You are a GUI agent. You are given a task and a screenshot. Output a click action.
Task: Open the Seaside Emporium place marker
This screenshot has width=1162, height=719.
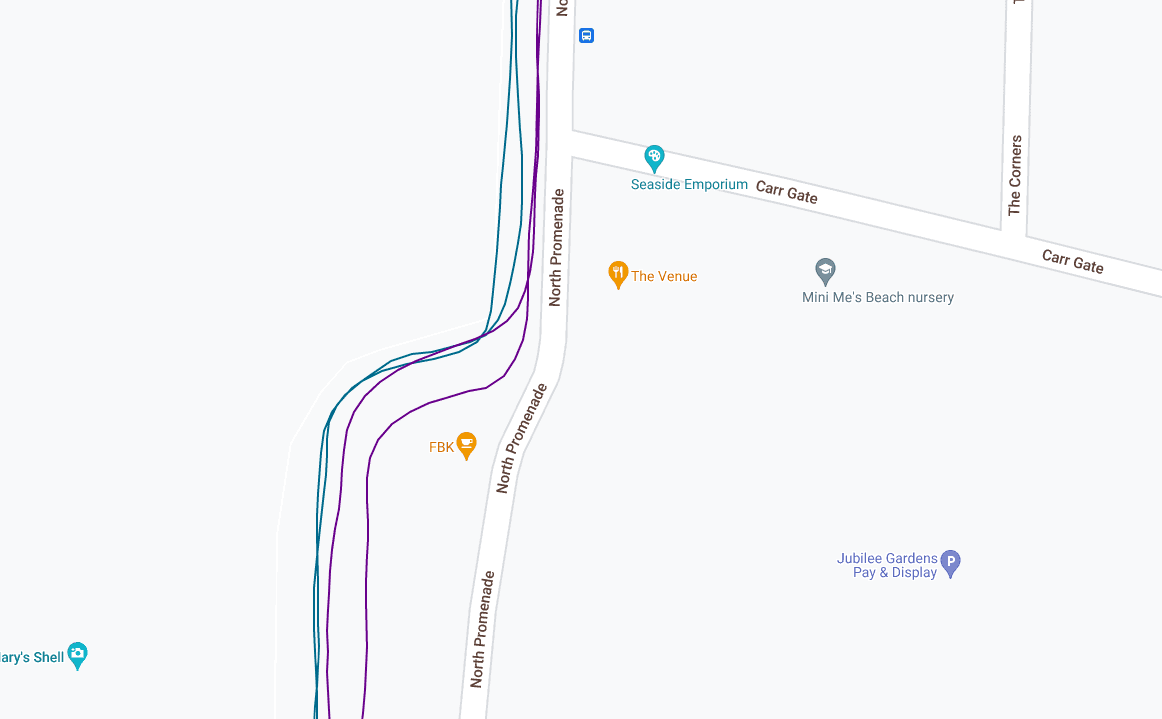654,157
